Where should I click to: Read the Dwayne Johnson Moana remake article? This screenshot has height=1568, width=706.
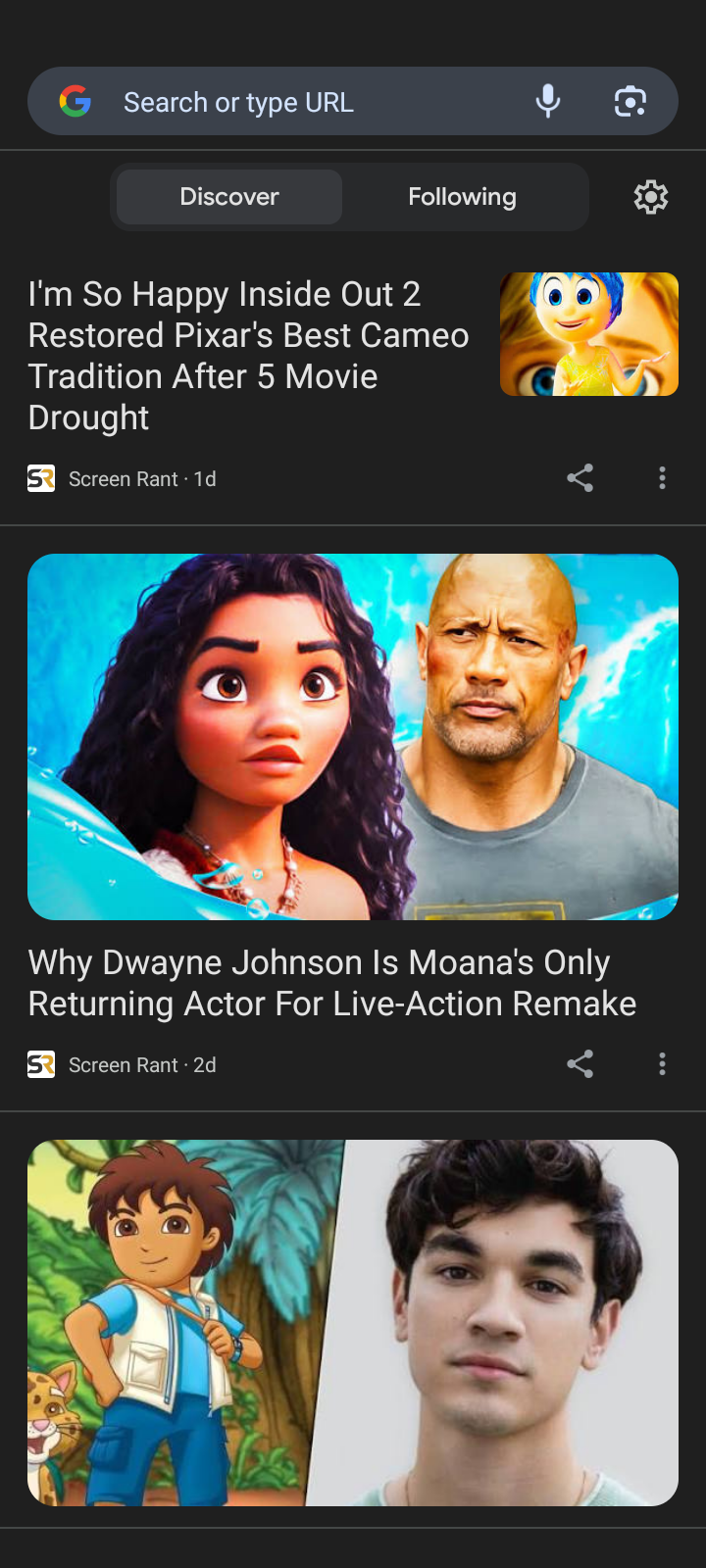(x=332, y=983)
